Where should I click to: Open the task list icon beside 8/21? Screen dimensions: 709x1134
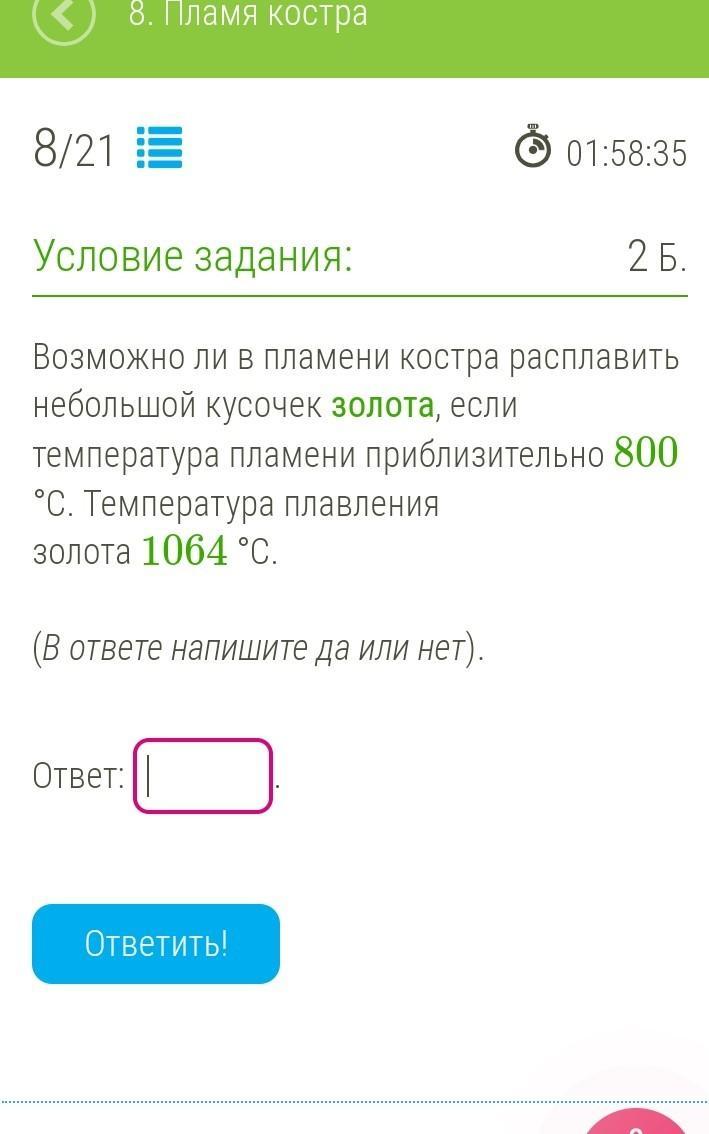[x=159, y=150]
